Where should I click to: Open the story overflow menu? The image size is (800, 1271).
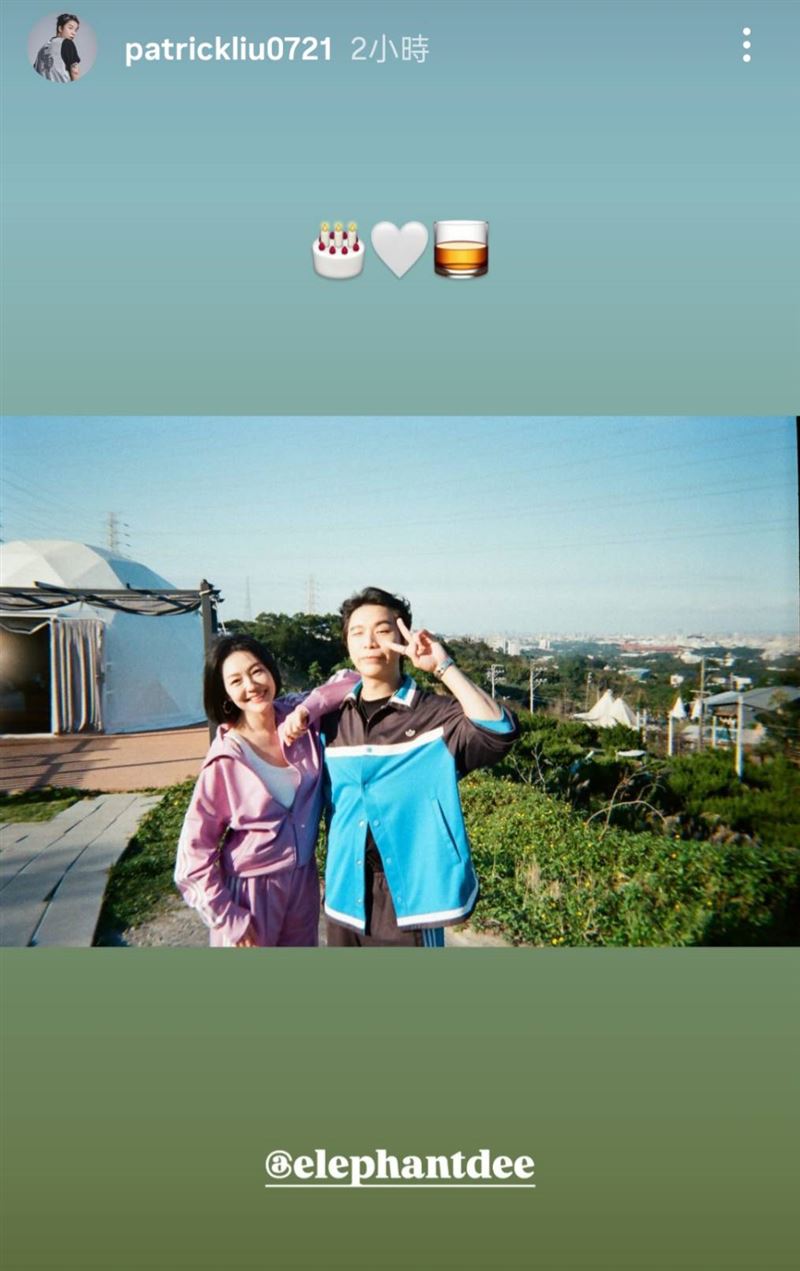pyautogui.click(x=746, y=45)
